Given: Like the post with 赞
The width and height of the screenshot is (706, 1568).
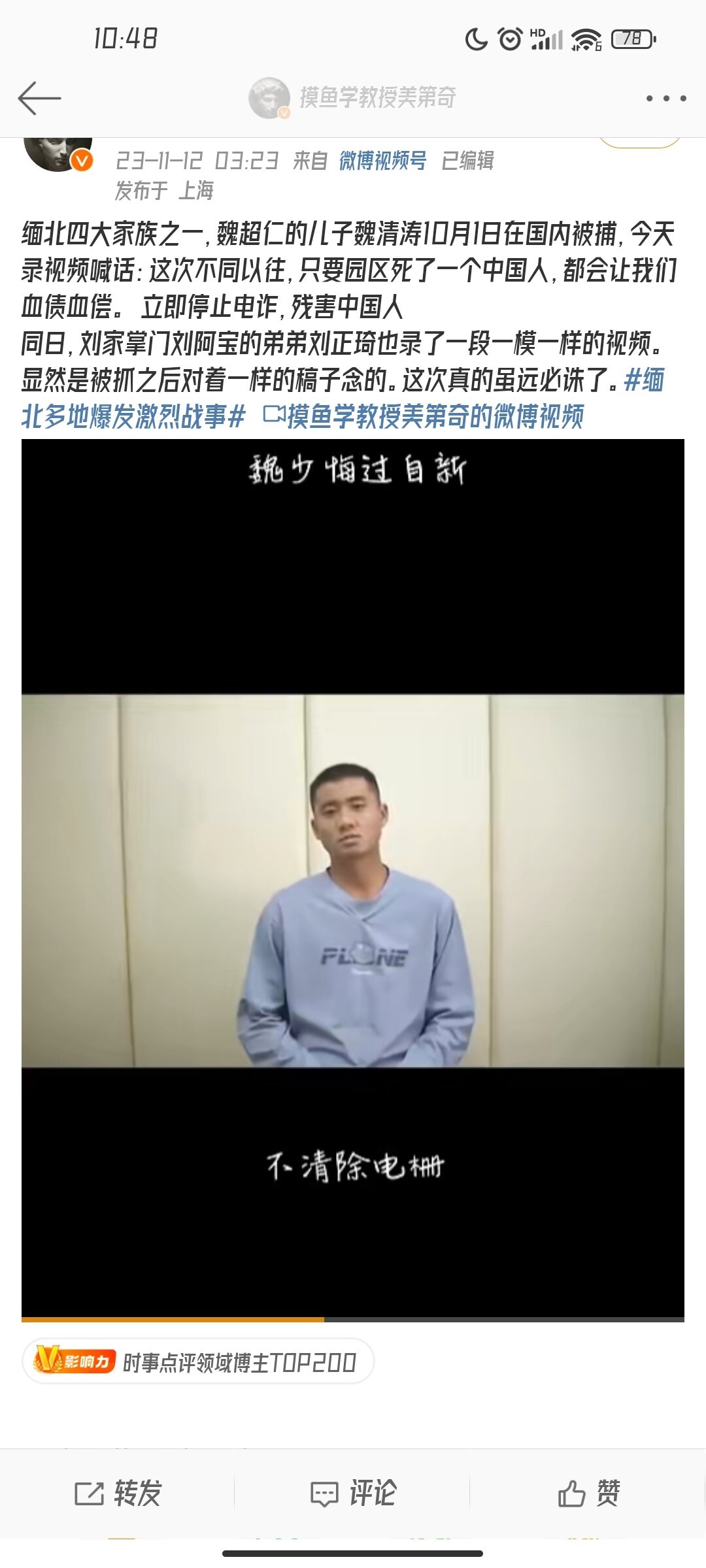Looking at the screenshot, I should coord(588,1494).
